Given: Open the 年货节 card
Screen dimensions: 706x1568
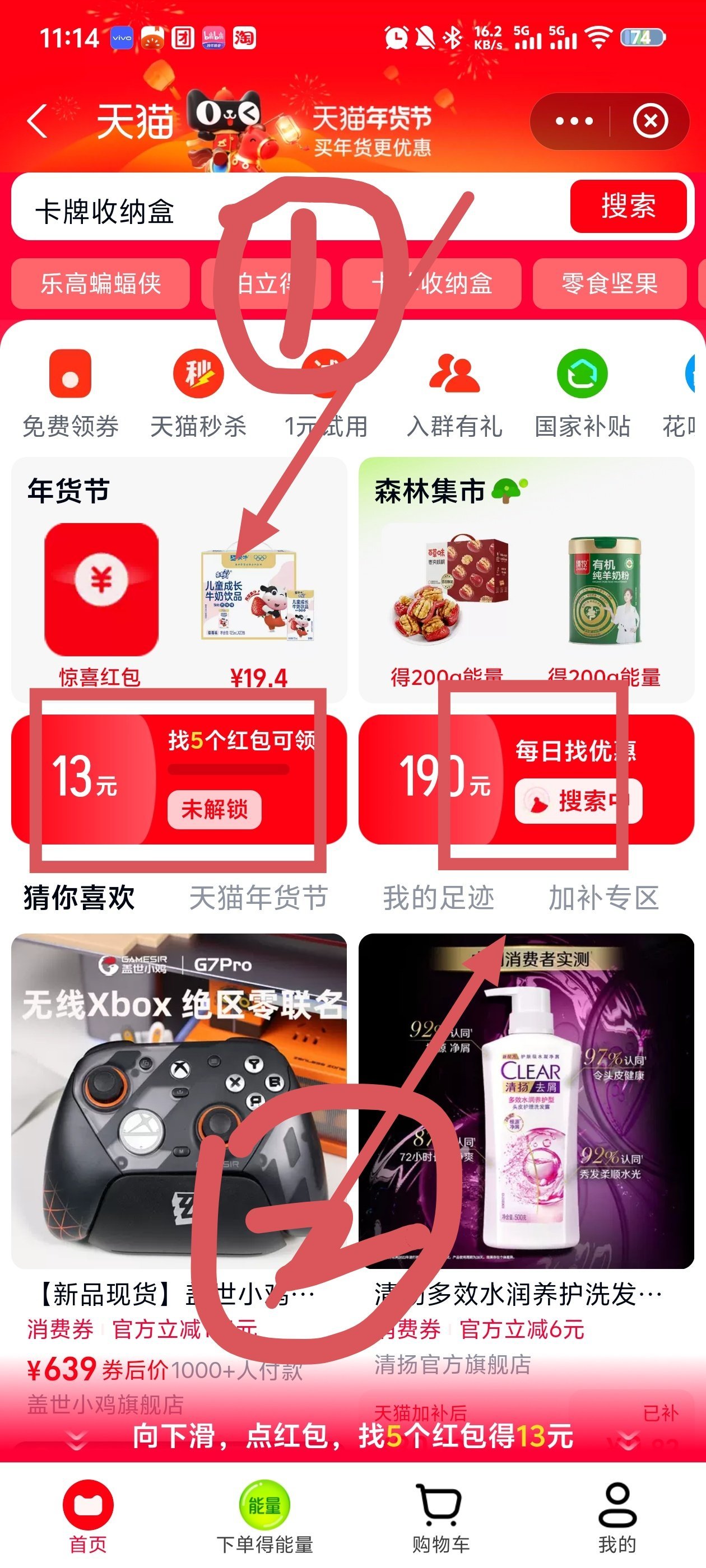Looking at the screenshot, I should (x=68, y=491).
